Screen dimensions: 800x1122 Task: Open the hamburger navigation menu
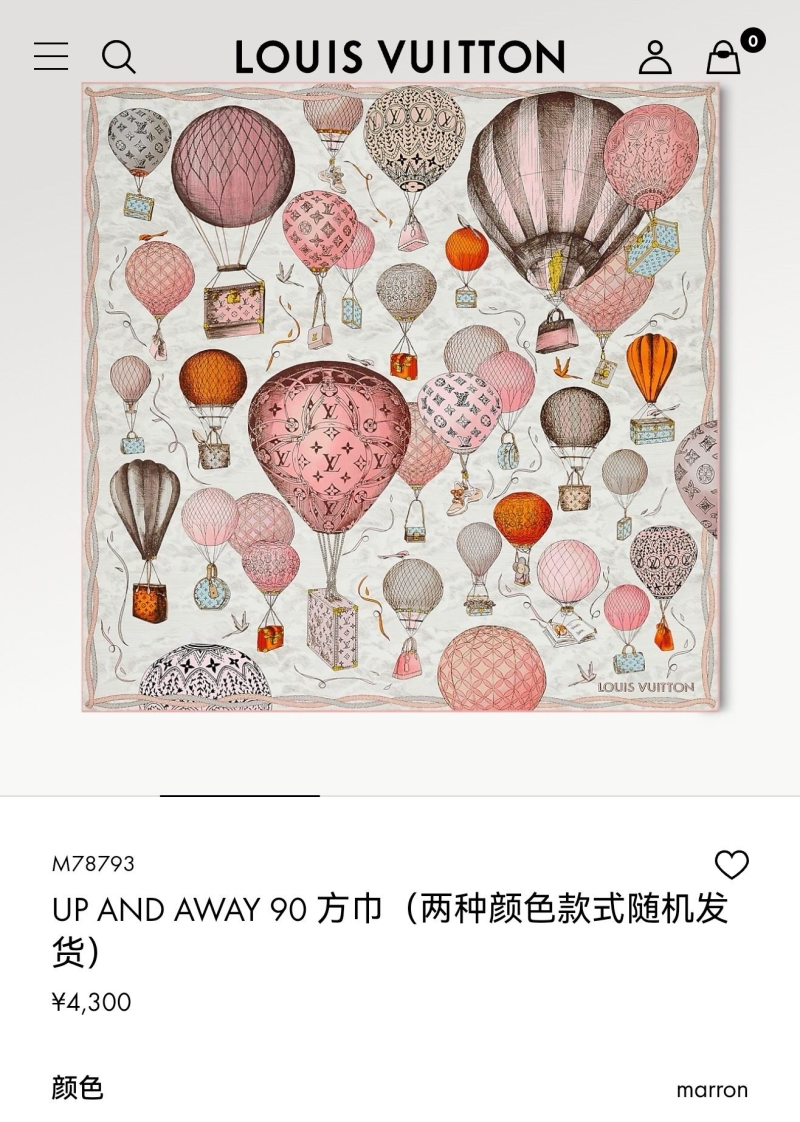tap(51, 56)
